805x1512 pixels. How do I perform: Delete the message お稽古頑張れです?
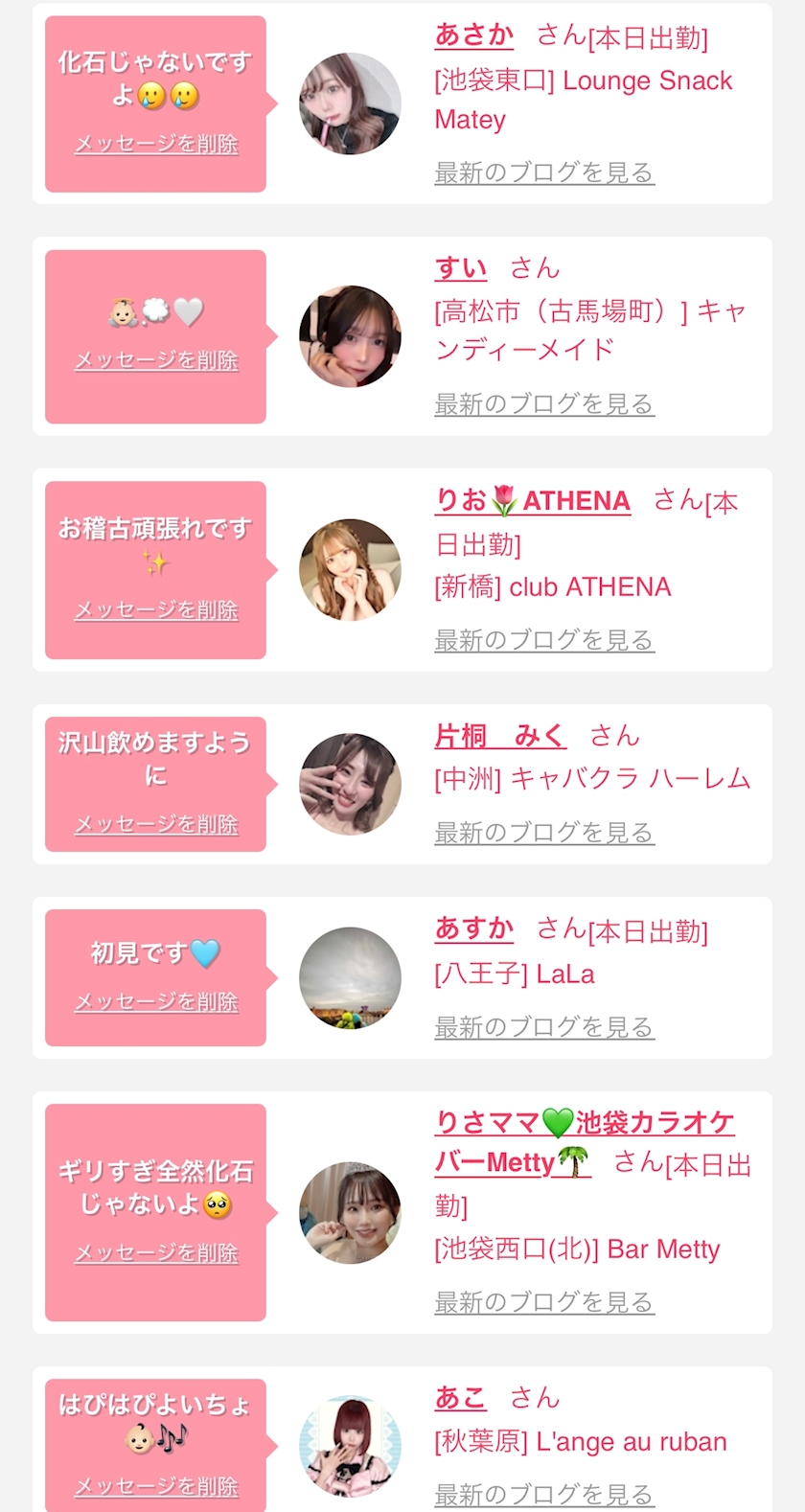(x=156, y=610)
